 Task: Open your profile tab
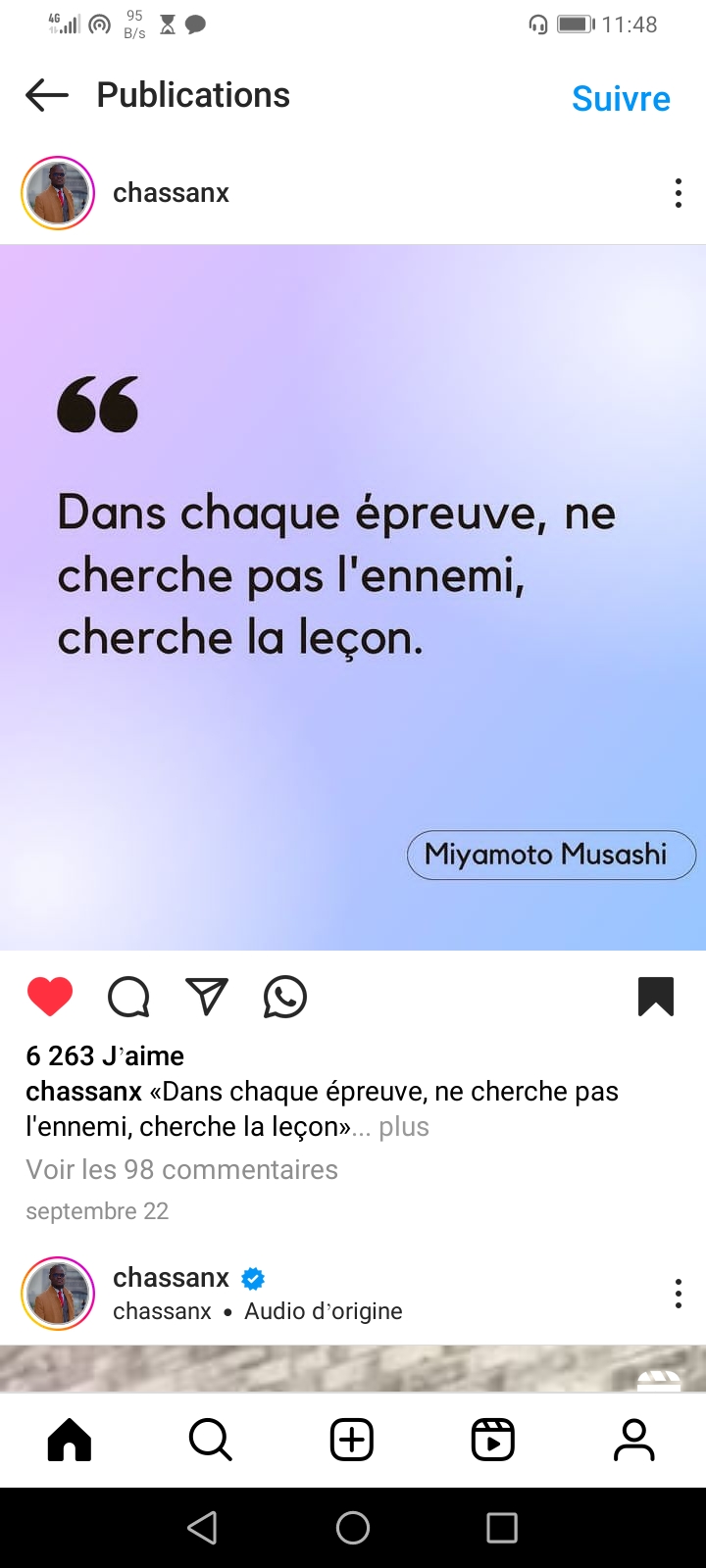[634, 1440]
